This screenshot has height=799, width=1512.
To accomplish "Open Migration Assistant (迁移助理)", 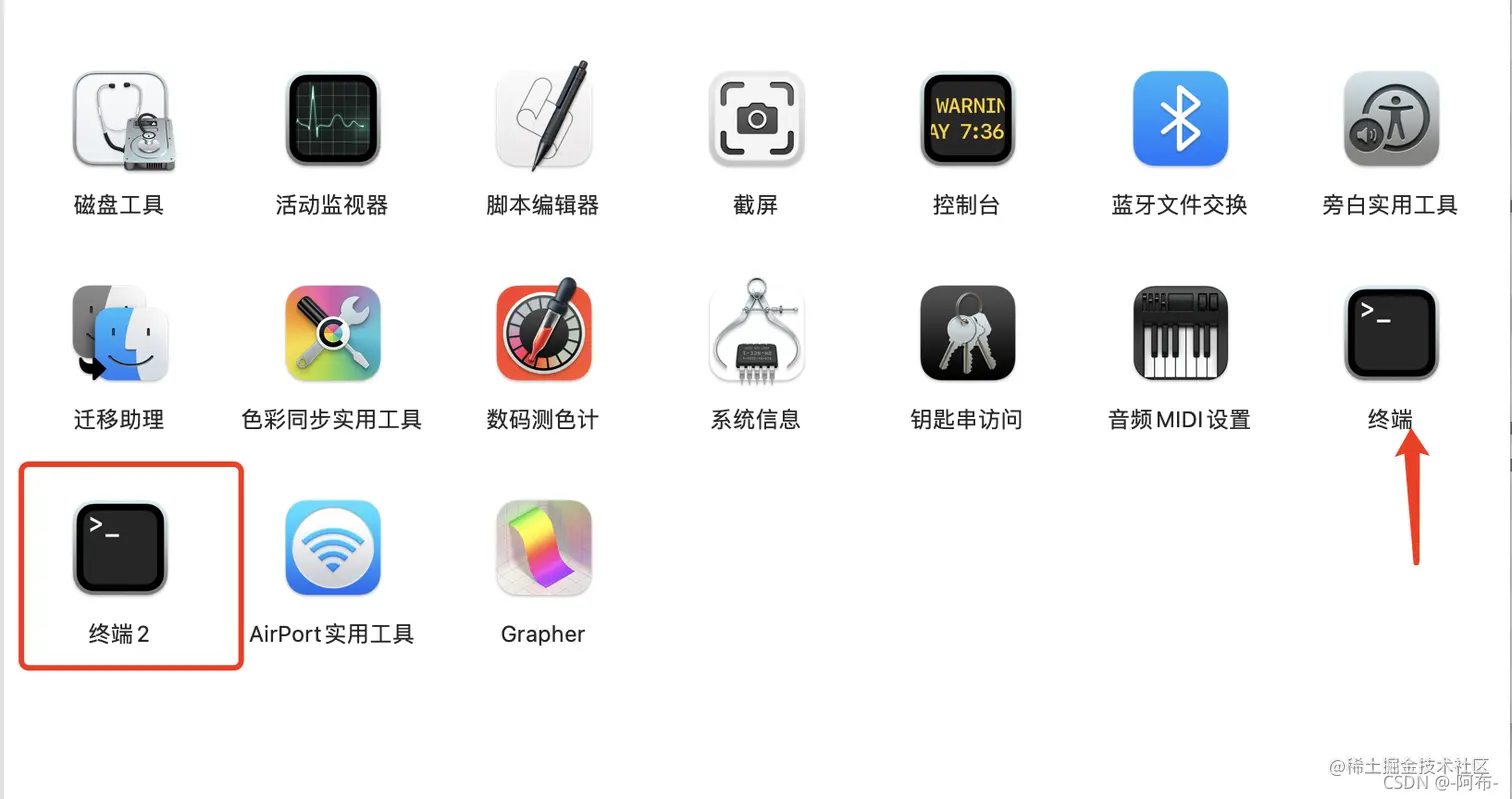I will point(119,333).
